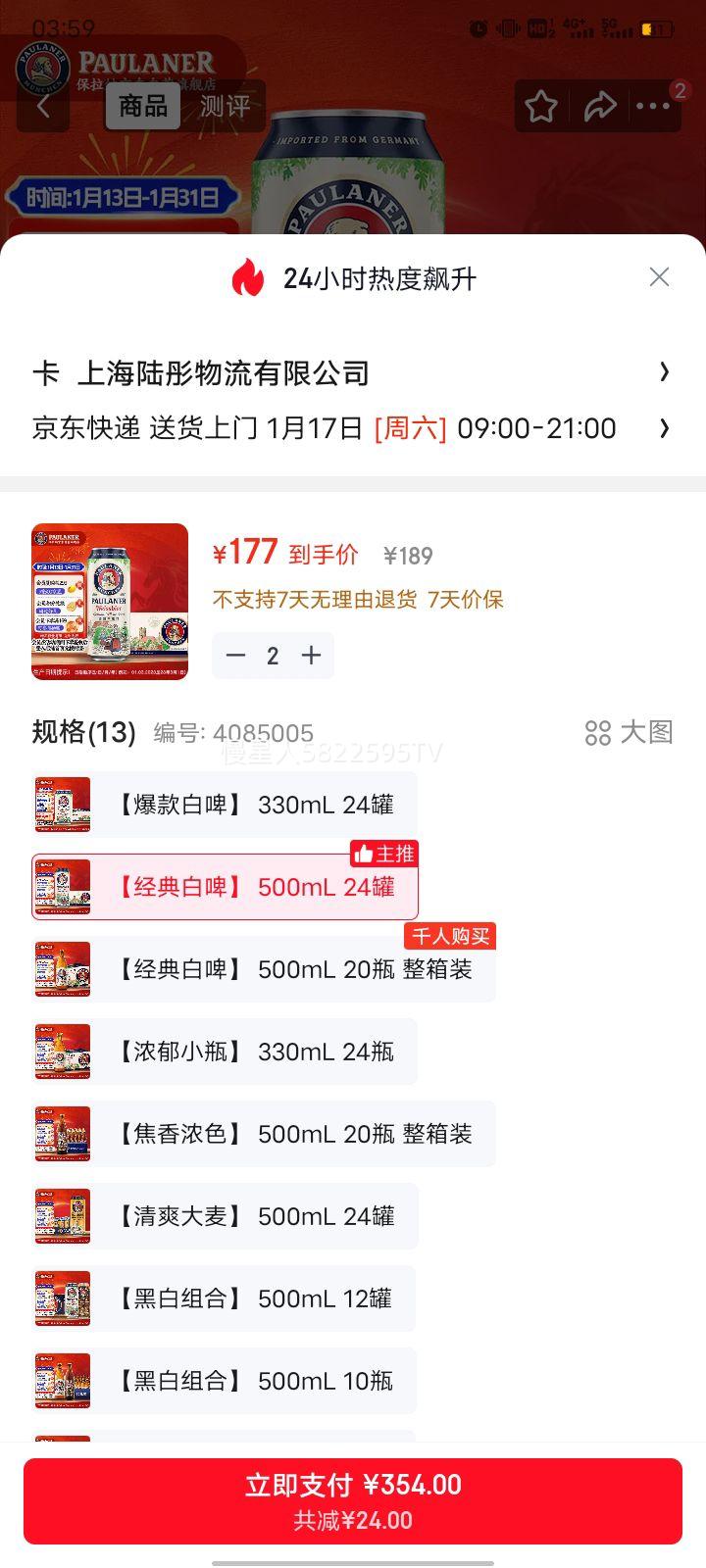The image size is (706, 1568).
Task: Increase quantity with the plus stepper
Action: click(311, 655)
